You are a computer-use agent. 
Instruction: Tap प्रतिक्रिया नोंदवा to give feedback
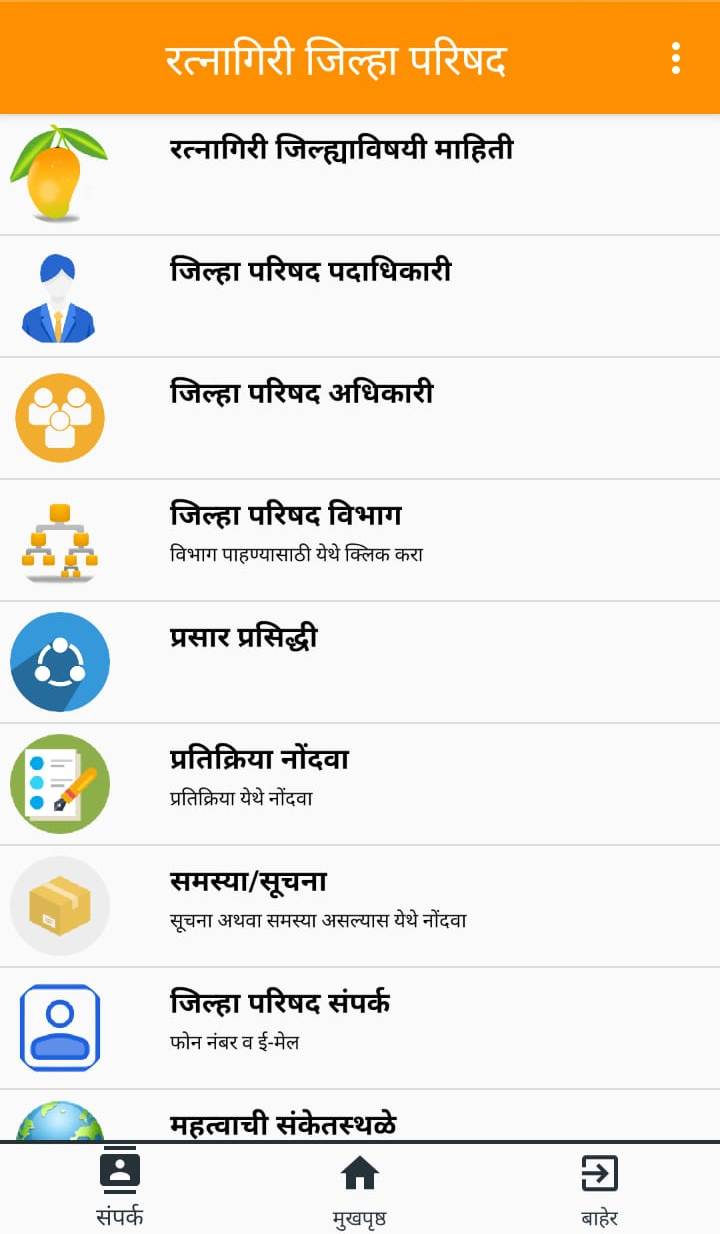click(x=360, y=785)
